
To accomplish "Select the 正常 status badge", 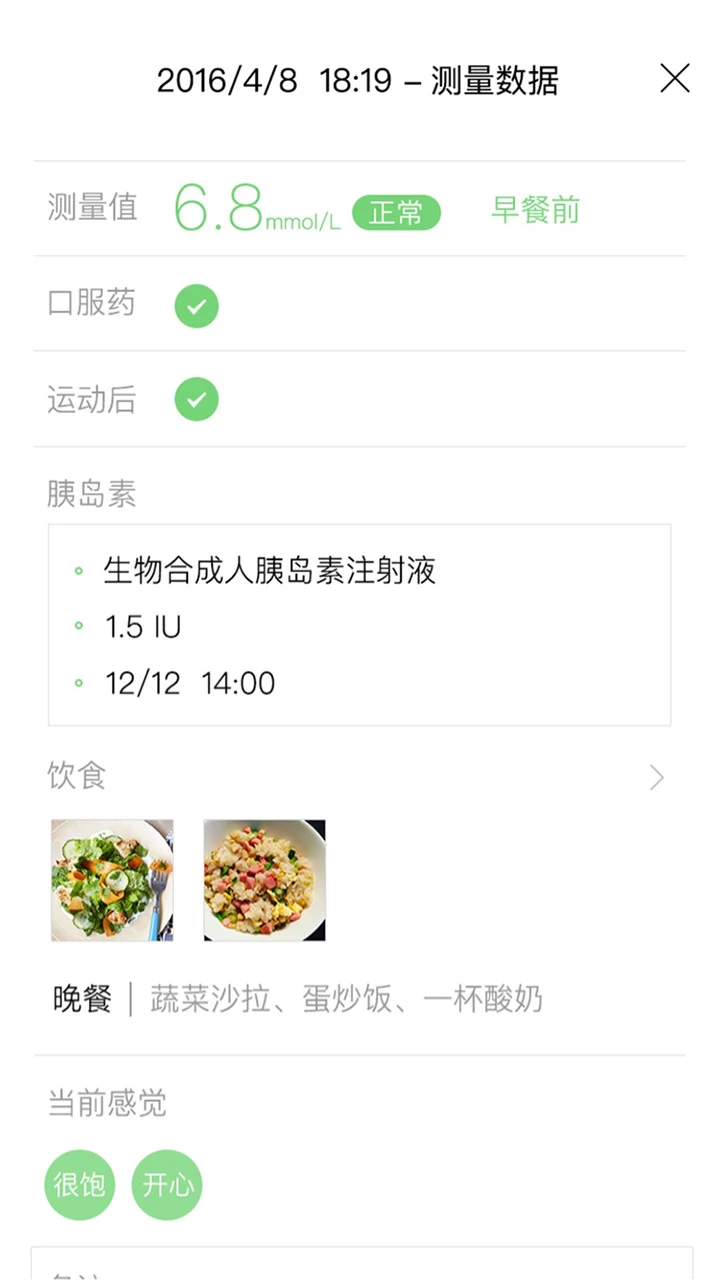I will click(396, 213).
